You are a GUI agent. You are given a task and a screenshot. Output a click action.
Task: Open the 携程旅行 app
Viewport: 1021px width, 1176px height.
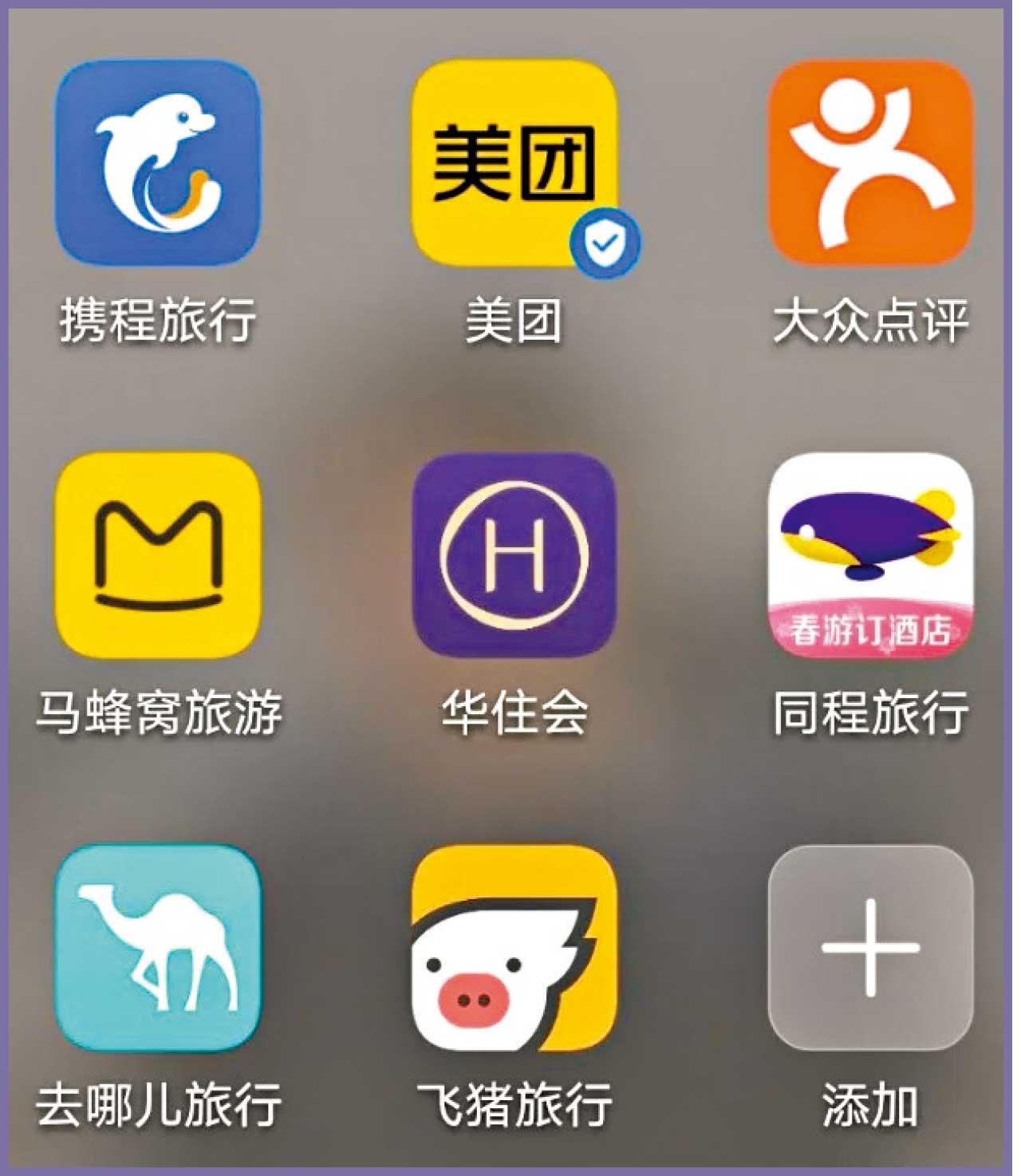click(158, 163)
